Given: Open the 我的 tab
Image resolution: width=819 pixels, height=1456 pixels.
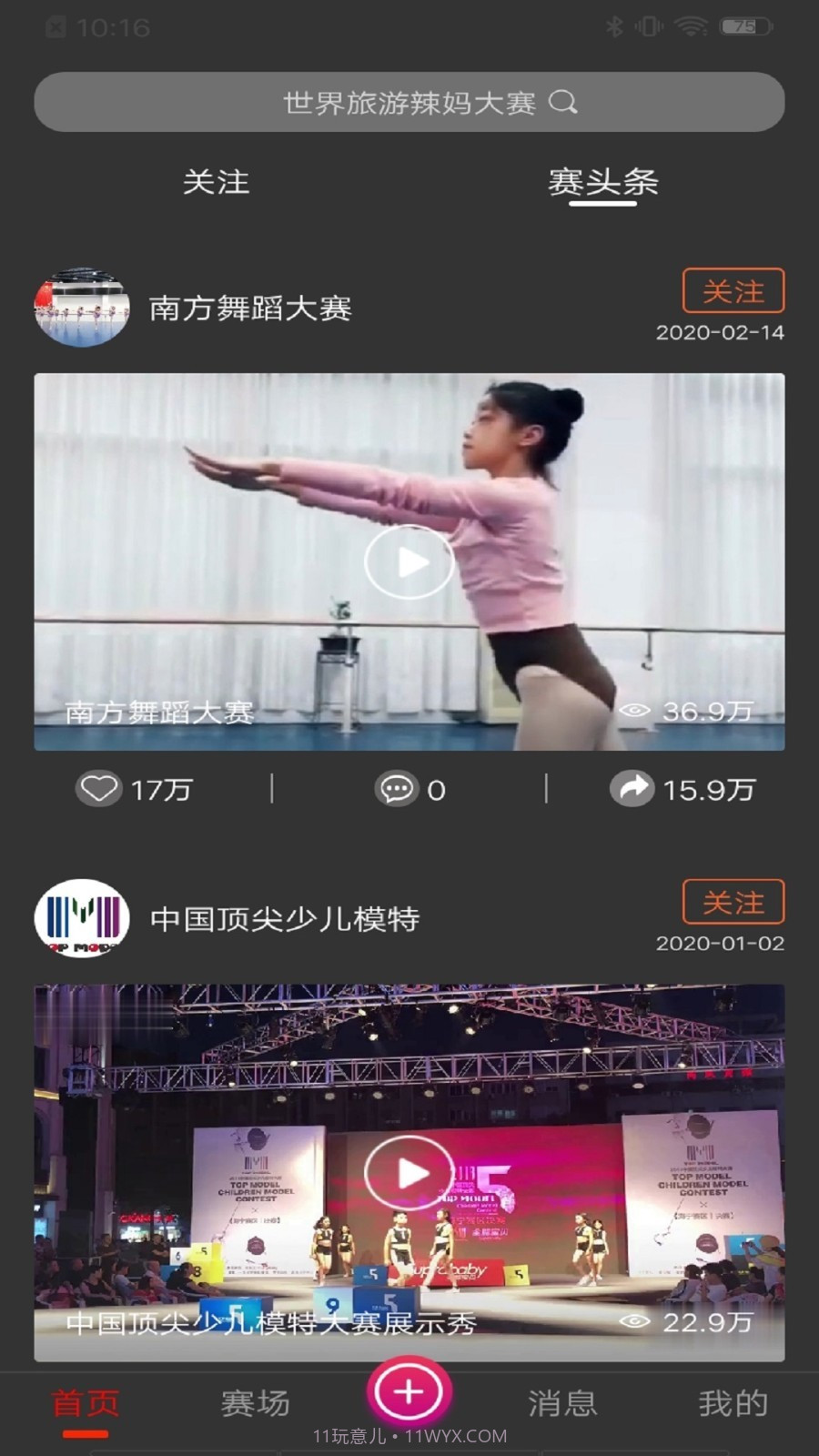Looking at the screenshot, I should pyautogui.click(x=733, y=1403).
